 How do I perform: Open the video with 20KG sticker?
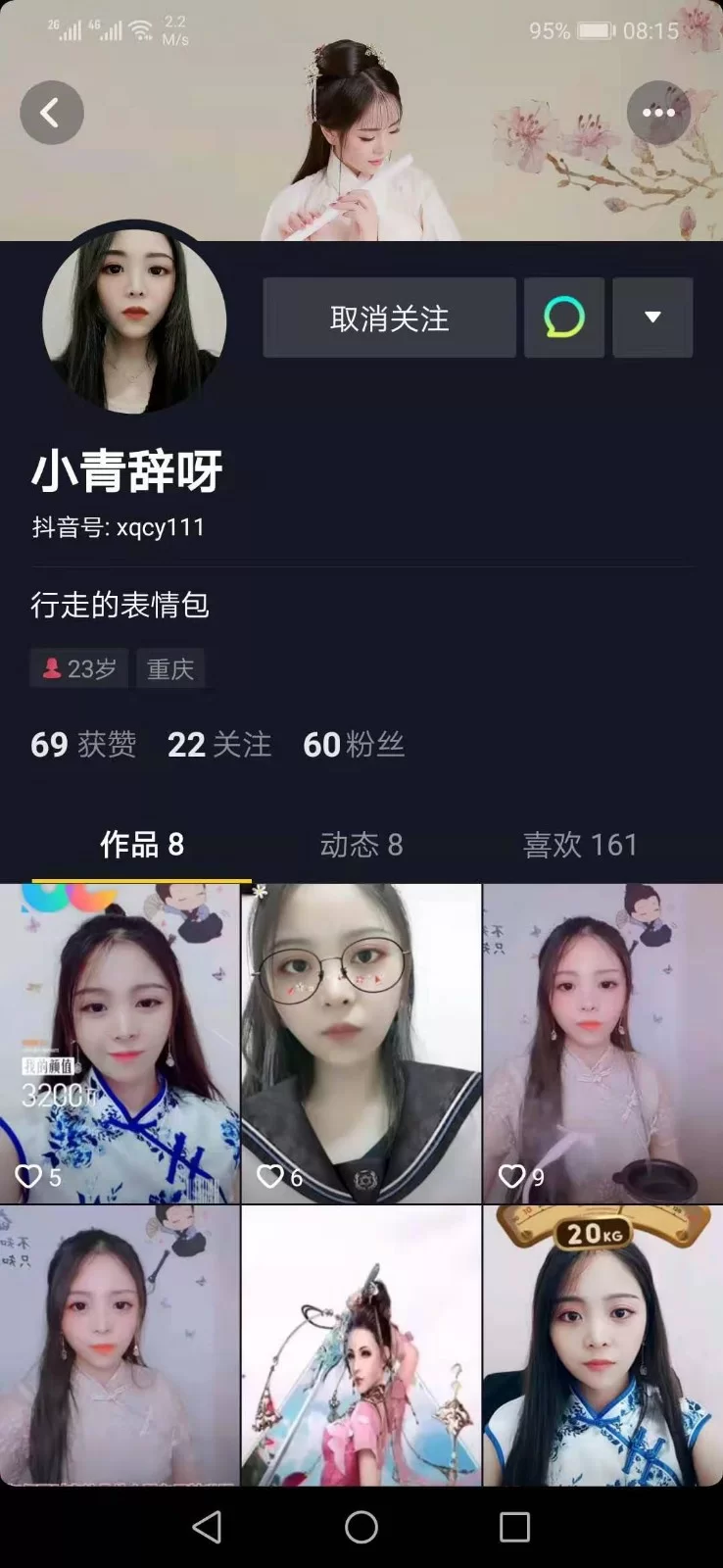tap(602, 1345)
